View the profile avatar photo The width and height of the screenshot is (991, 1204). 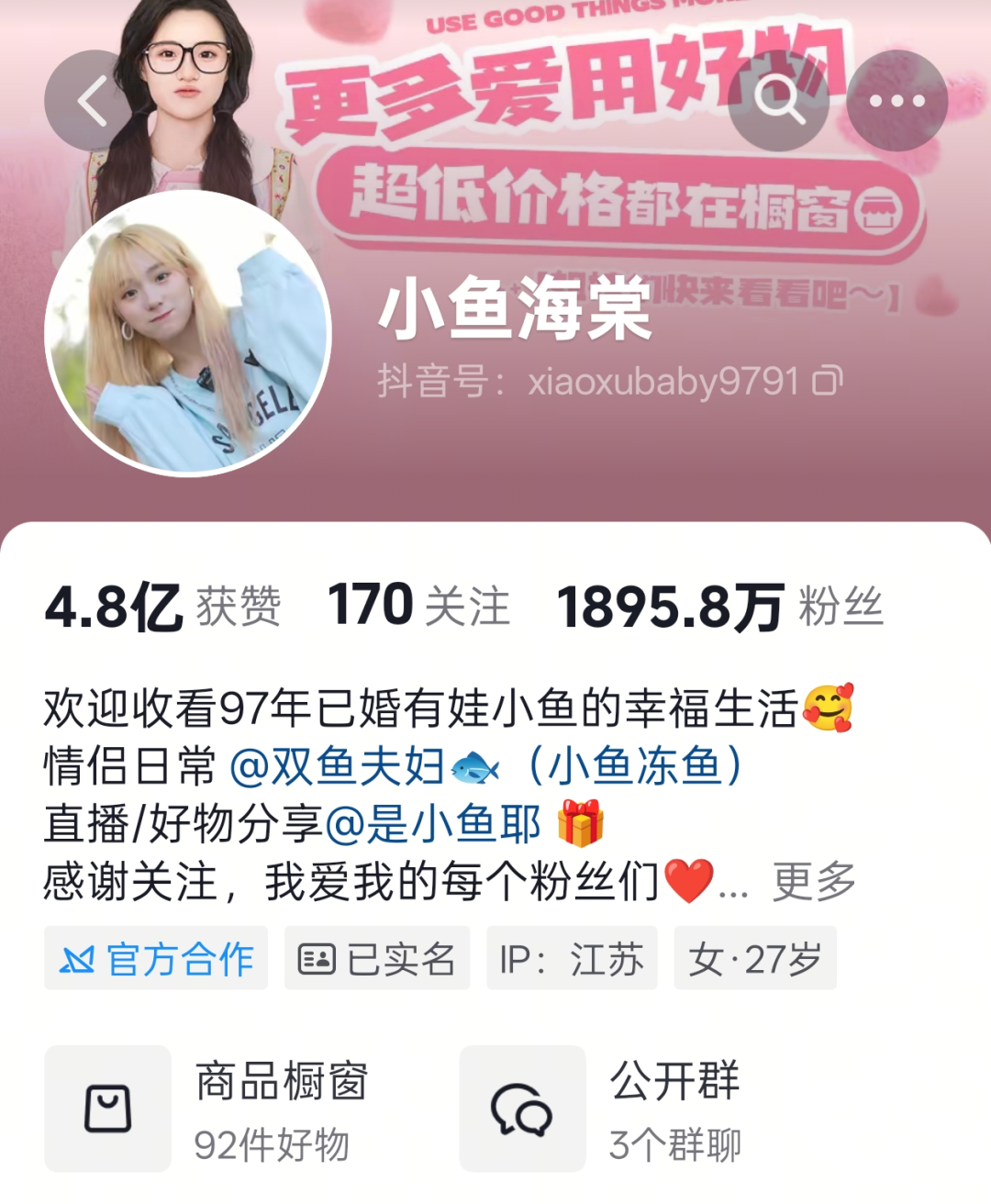coord(188,333)
